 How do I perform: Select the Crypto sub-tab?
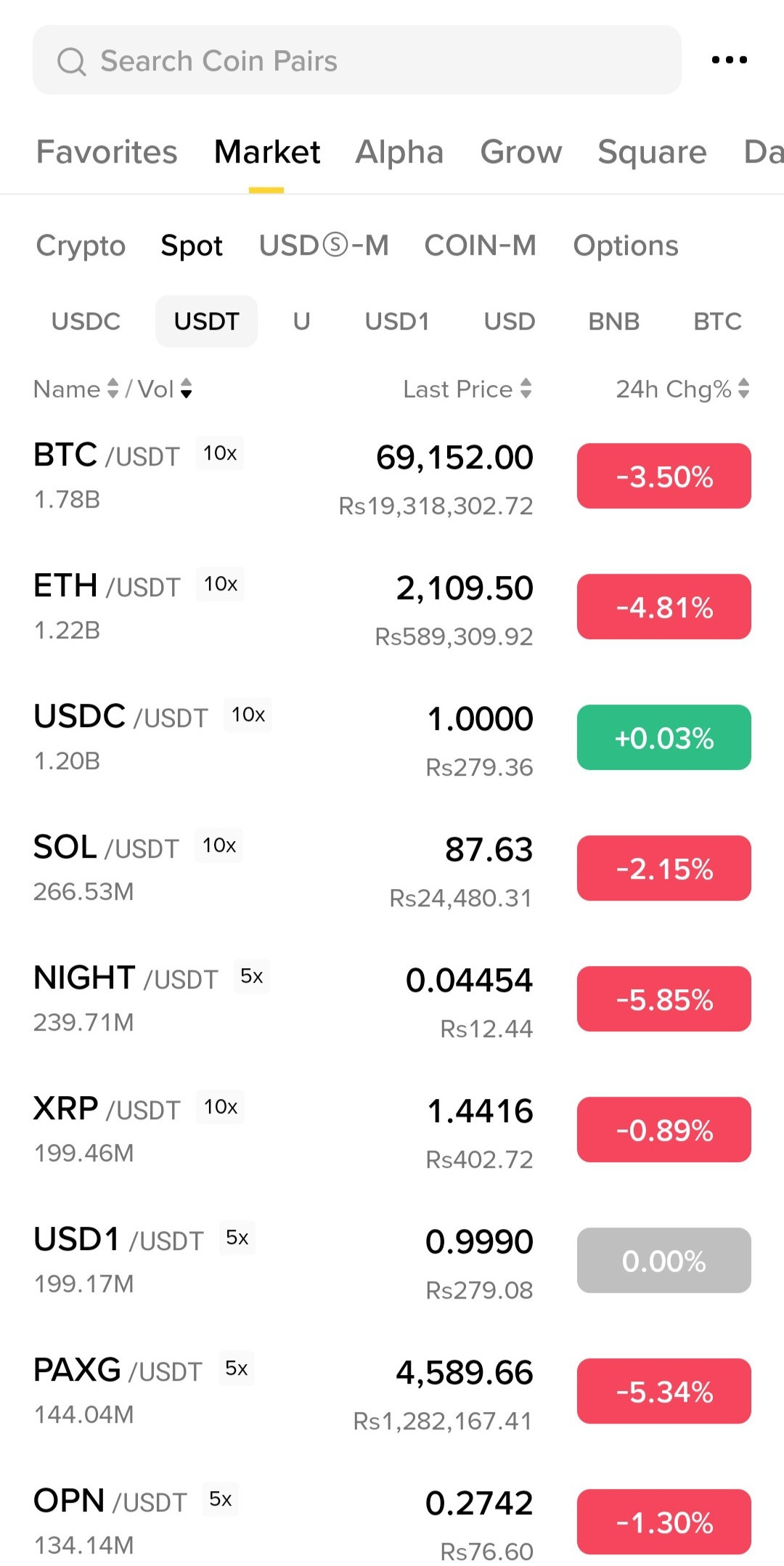81,246
